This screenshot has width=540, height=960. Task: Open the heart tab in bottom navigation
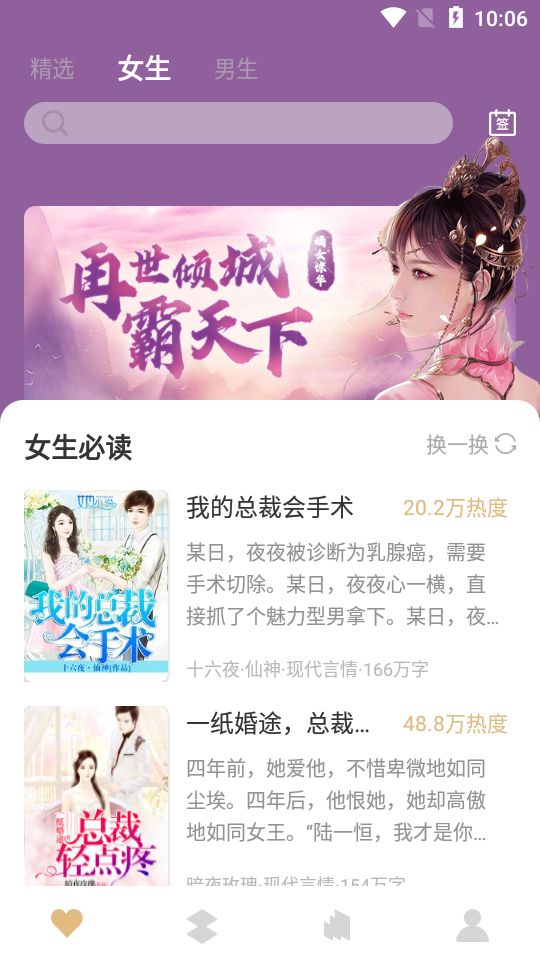67,923
